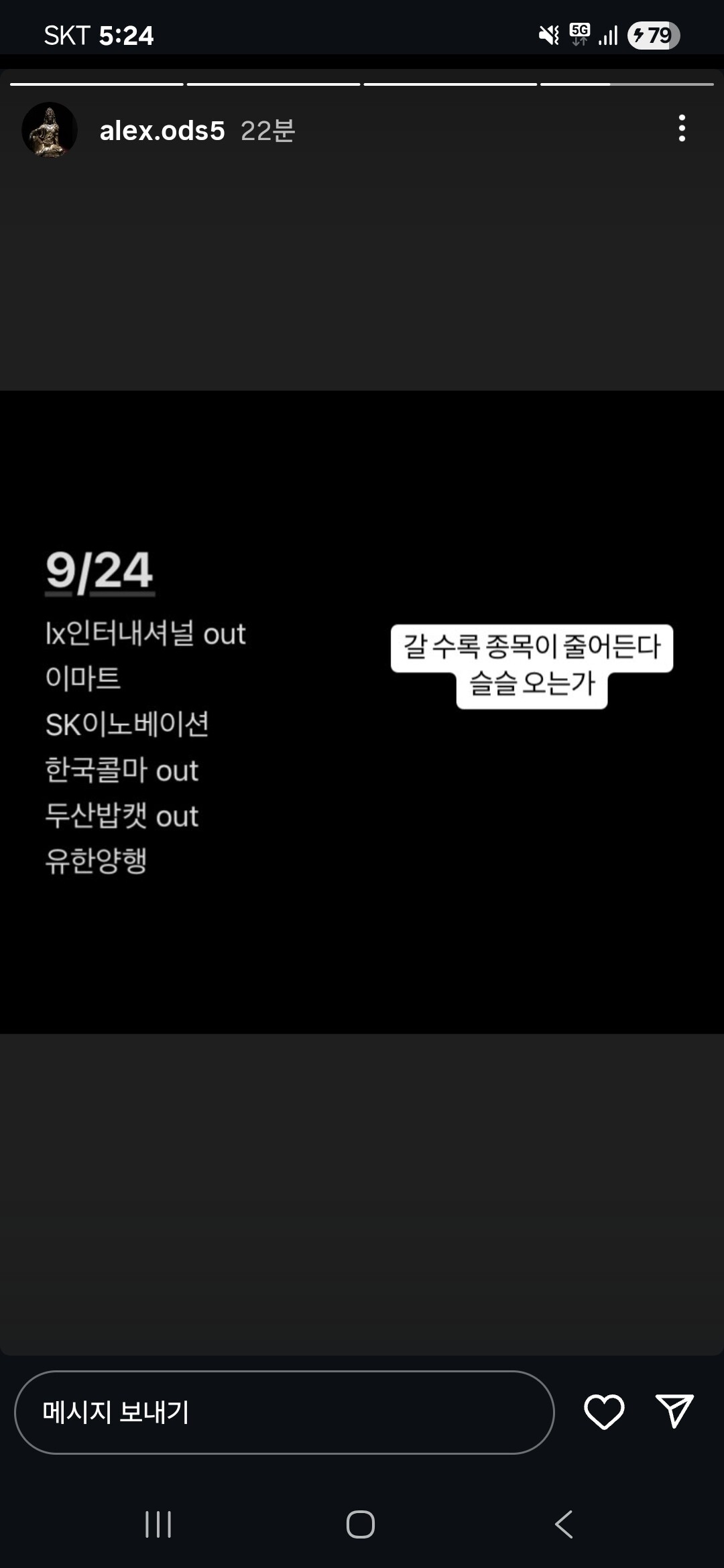Screen dimensions: 724x1568
Task: Like this story with the heart icon
Action: (604, 1411)
